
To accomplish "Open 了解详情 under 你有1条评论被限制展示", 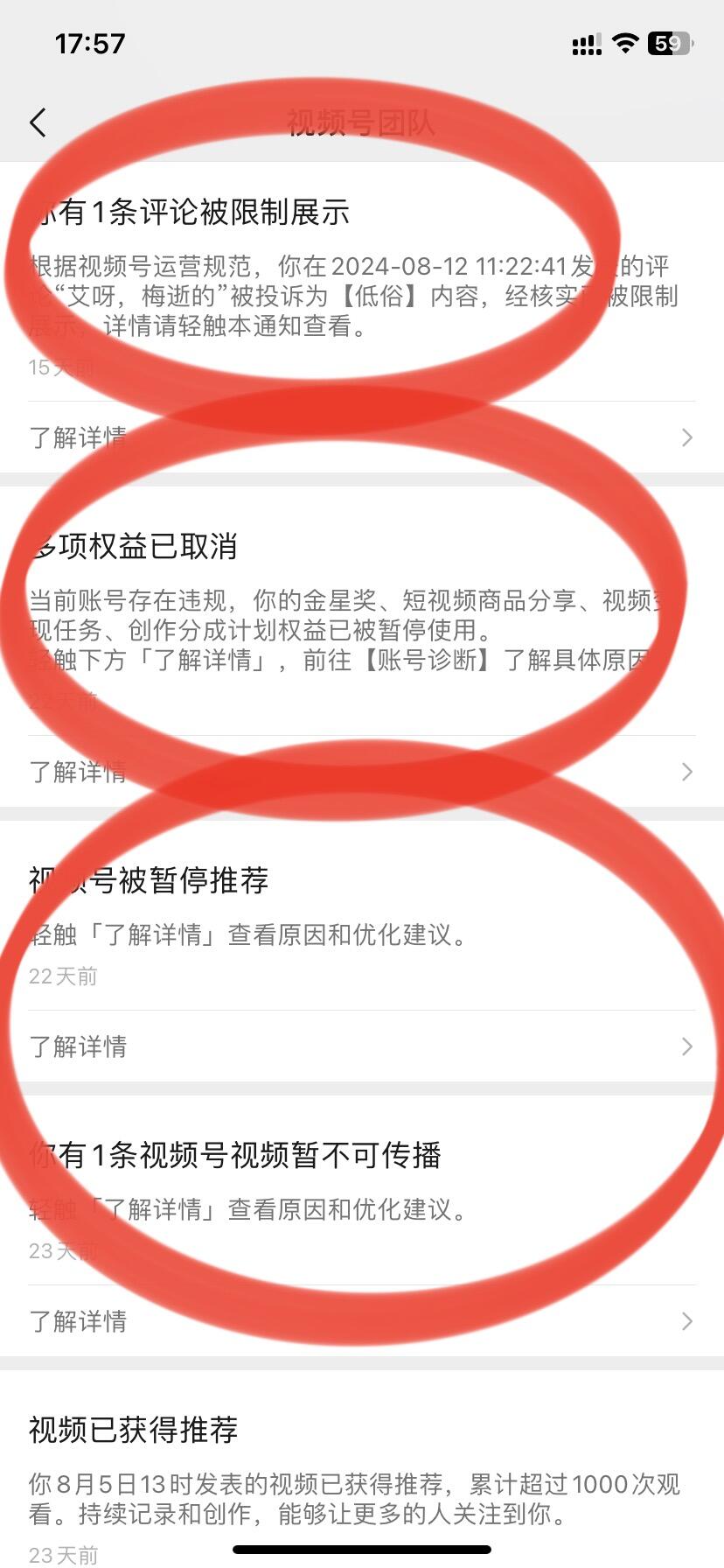I will pos(361,437).
